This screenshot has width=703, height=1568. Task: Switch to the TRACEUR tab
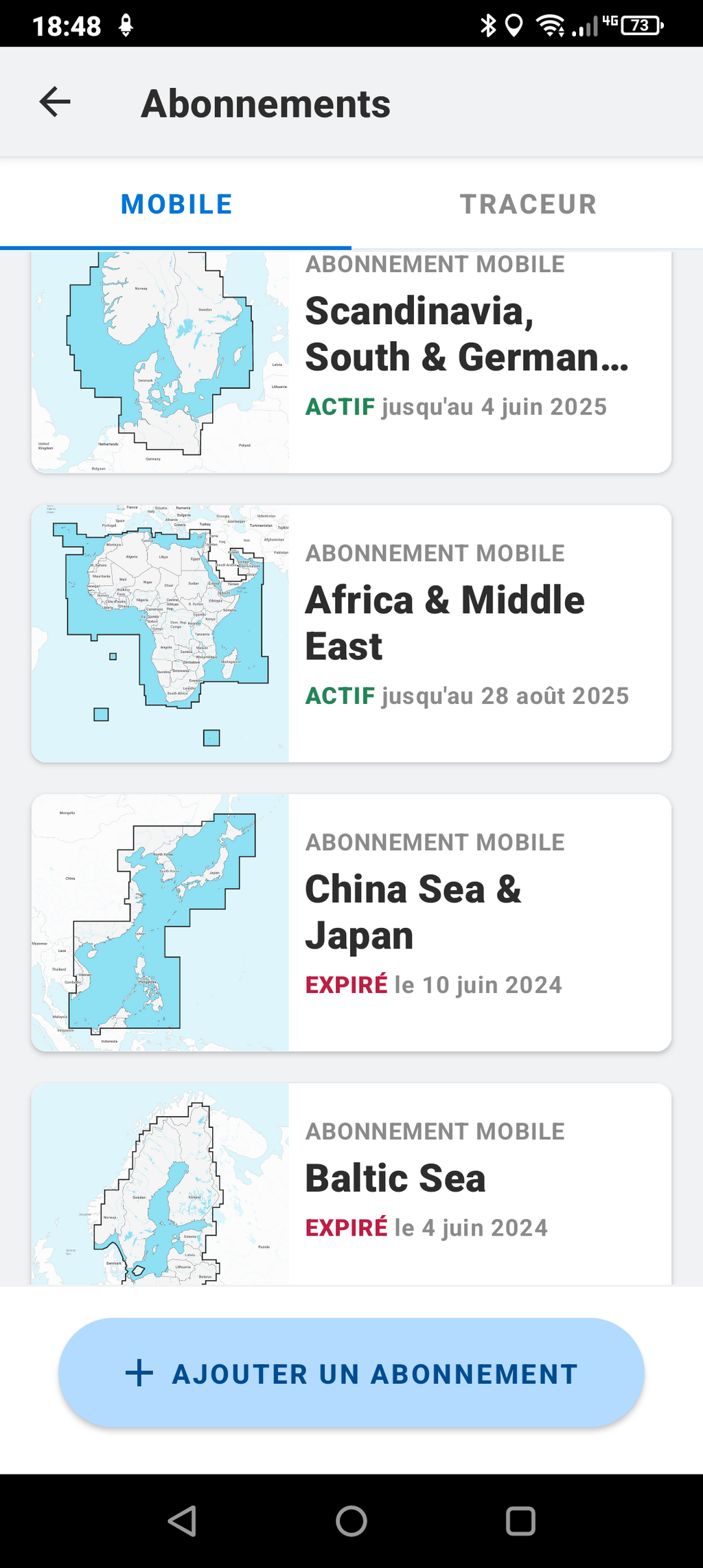[527, 204]
